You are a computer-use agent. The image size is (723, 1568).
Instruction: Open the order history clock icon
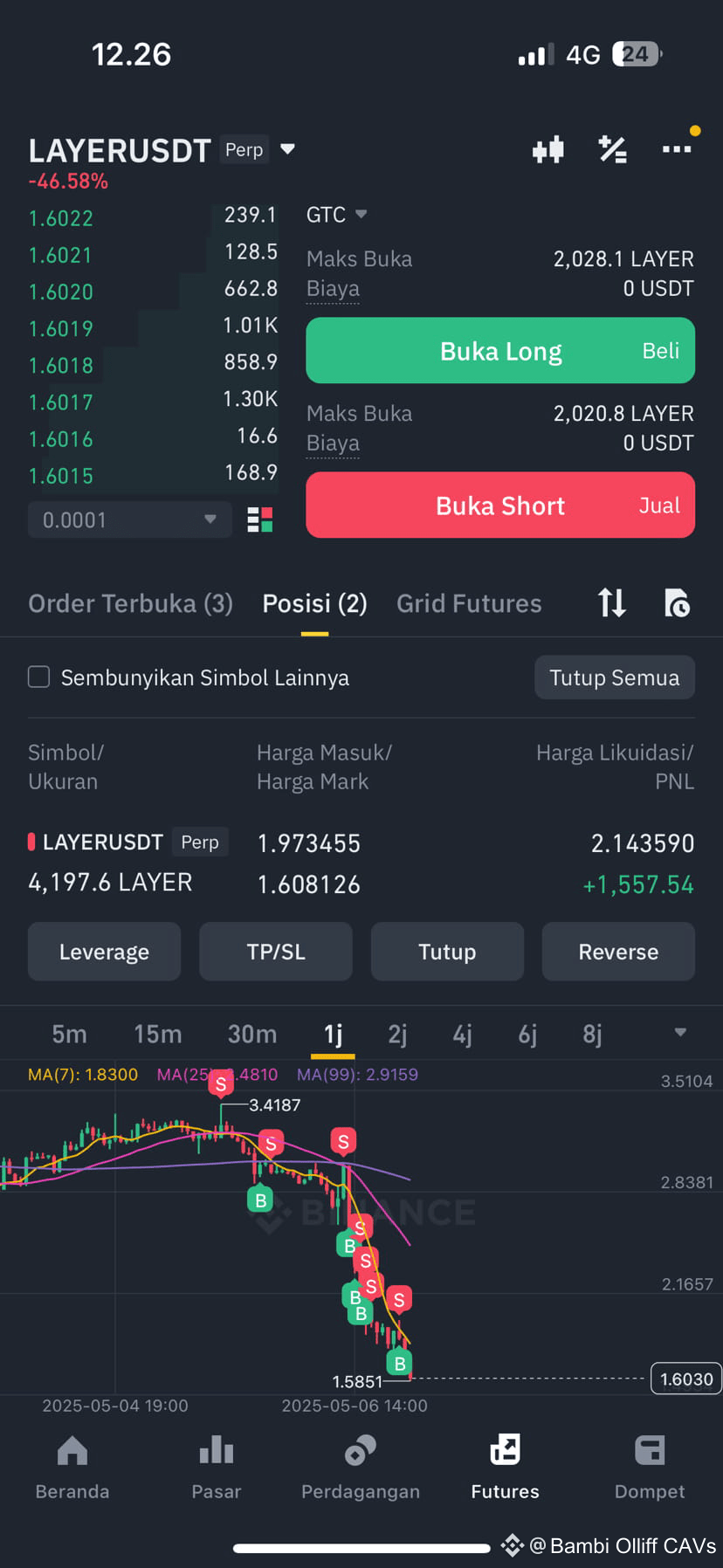[677, 603]
